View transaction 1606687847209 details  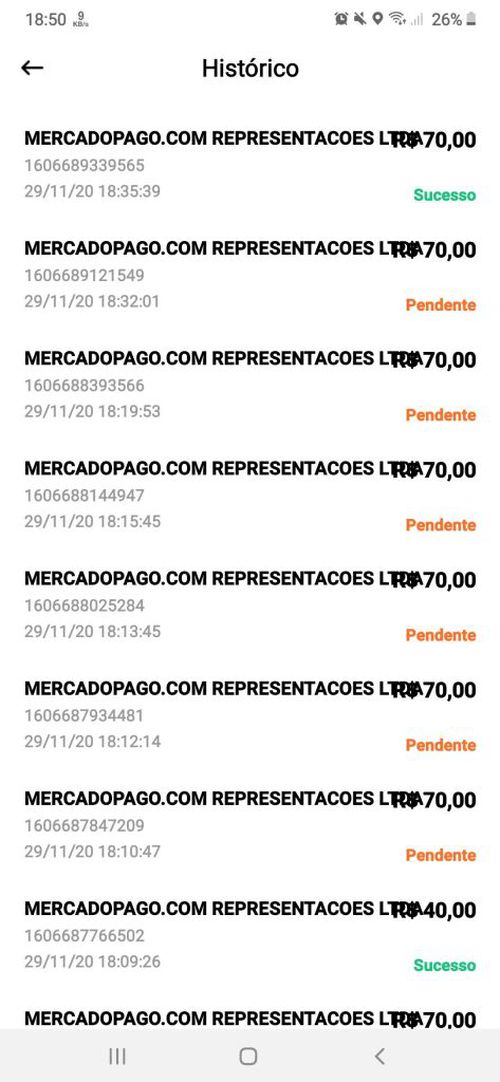[x=250, y=827]
